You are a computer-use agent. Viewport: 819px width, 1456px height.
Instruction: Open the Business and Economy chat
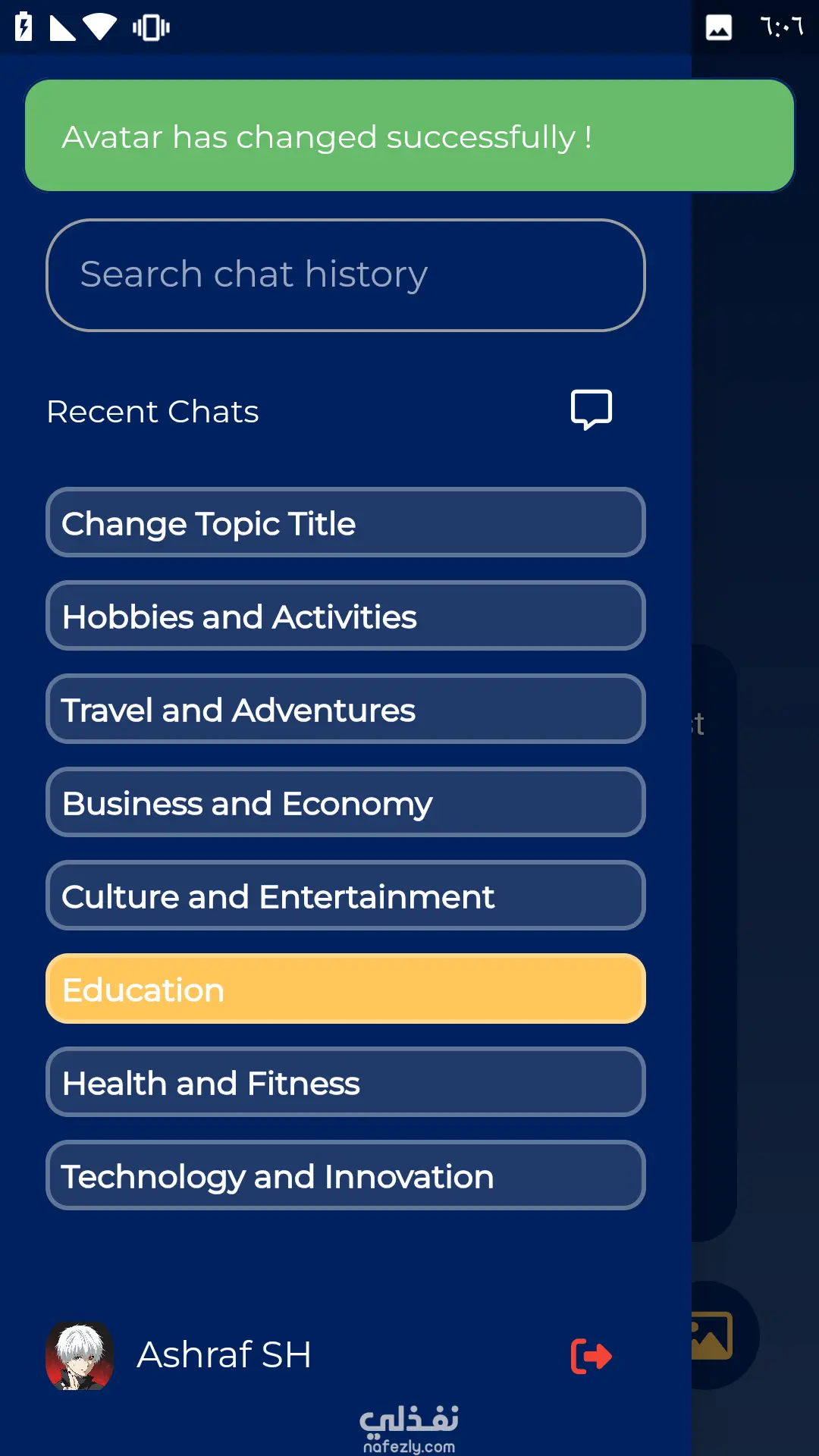(345, 802)
